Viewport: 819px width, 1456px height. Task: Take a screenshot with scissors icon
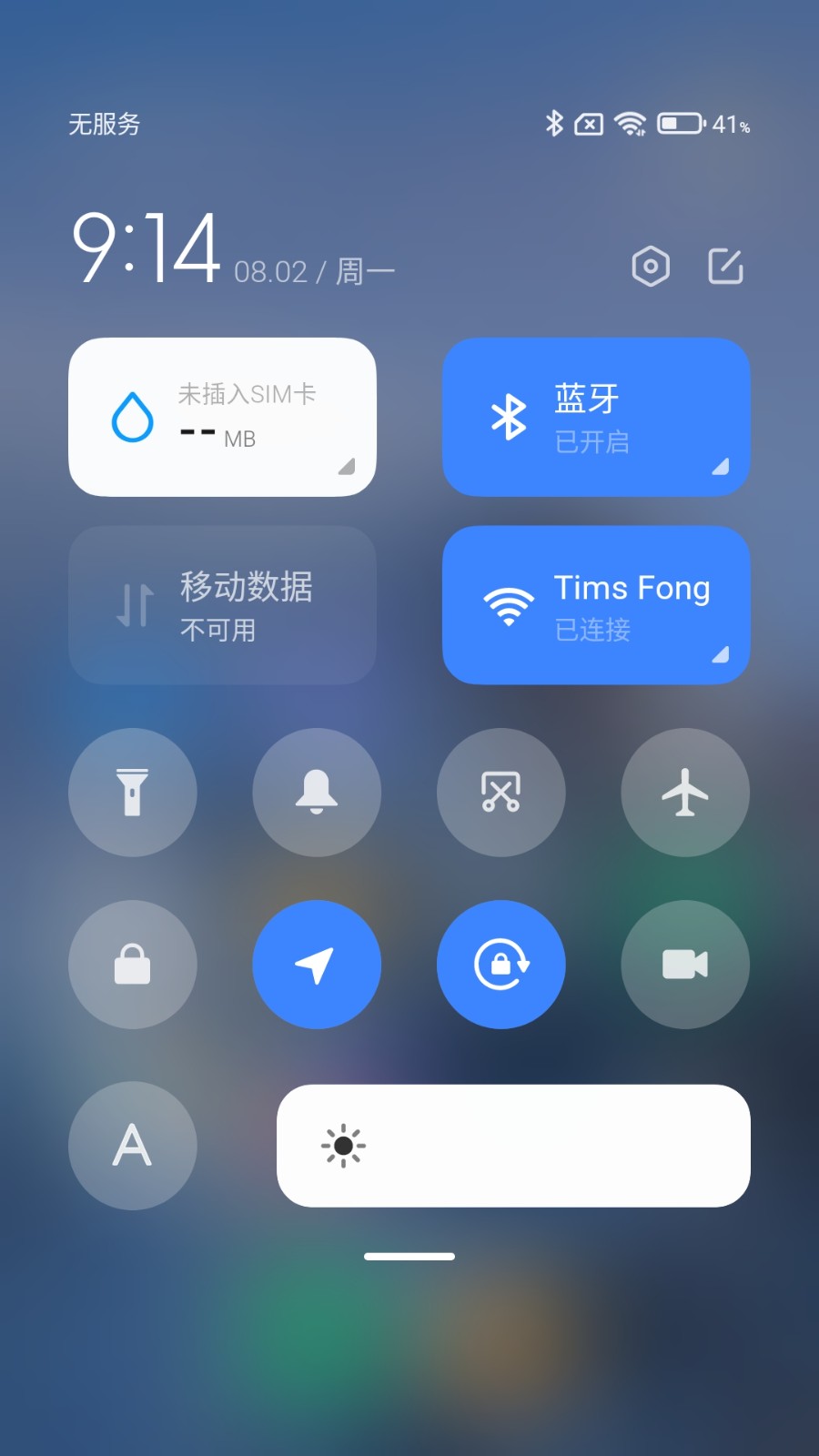click(500, 792)
